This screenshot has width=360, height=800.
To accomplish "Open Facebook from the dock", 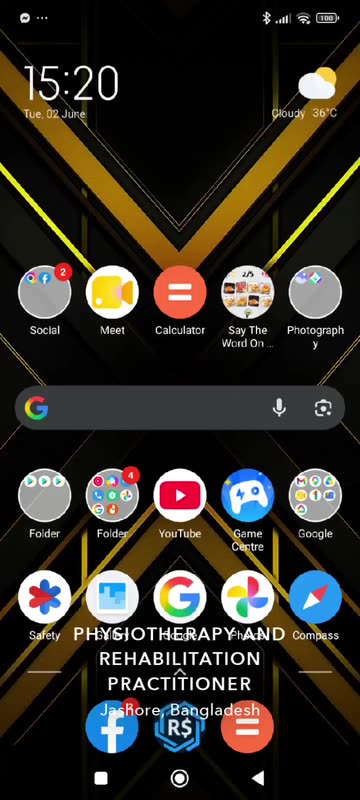I will (x=112, y=727).
